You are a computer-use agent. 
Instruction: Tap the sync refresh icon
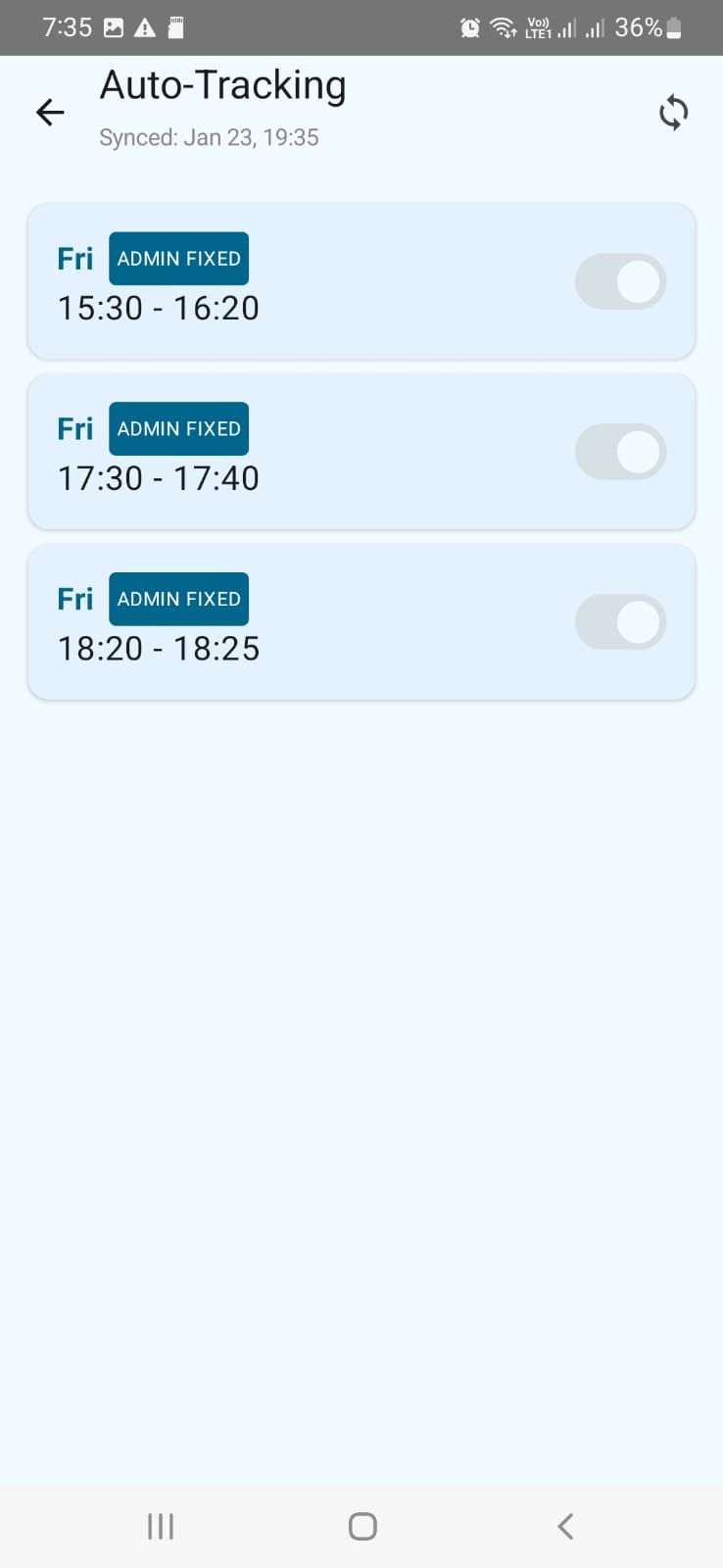[x=673, y=113]
